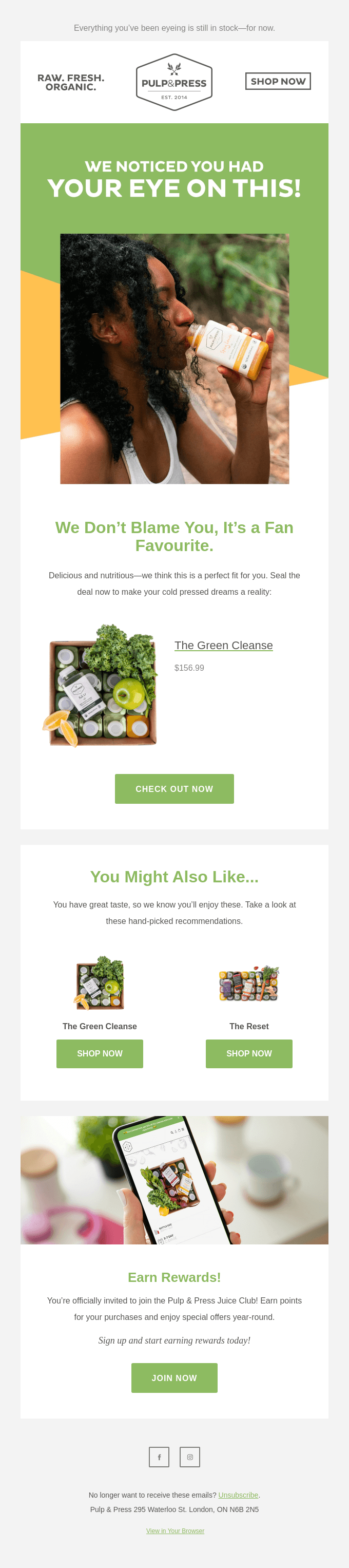Image resolution: width=349 pixels, height=1568 pixels.
Task: Shop now for The Reset
Action: 249,1053
